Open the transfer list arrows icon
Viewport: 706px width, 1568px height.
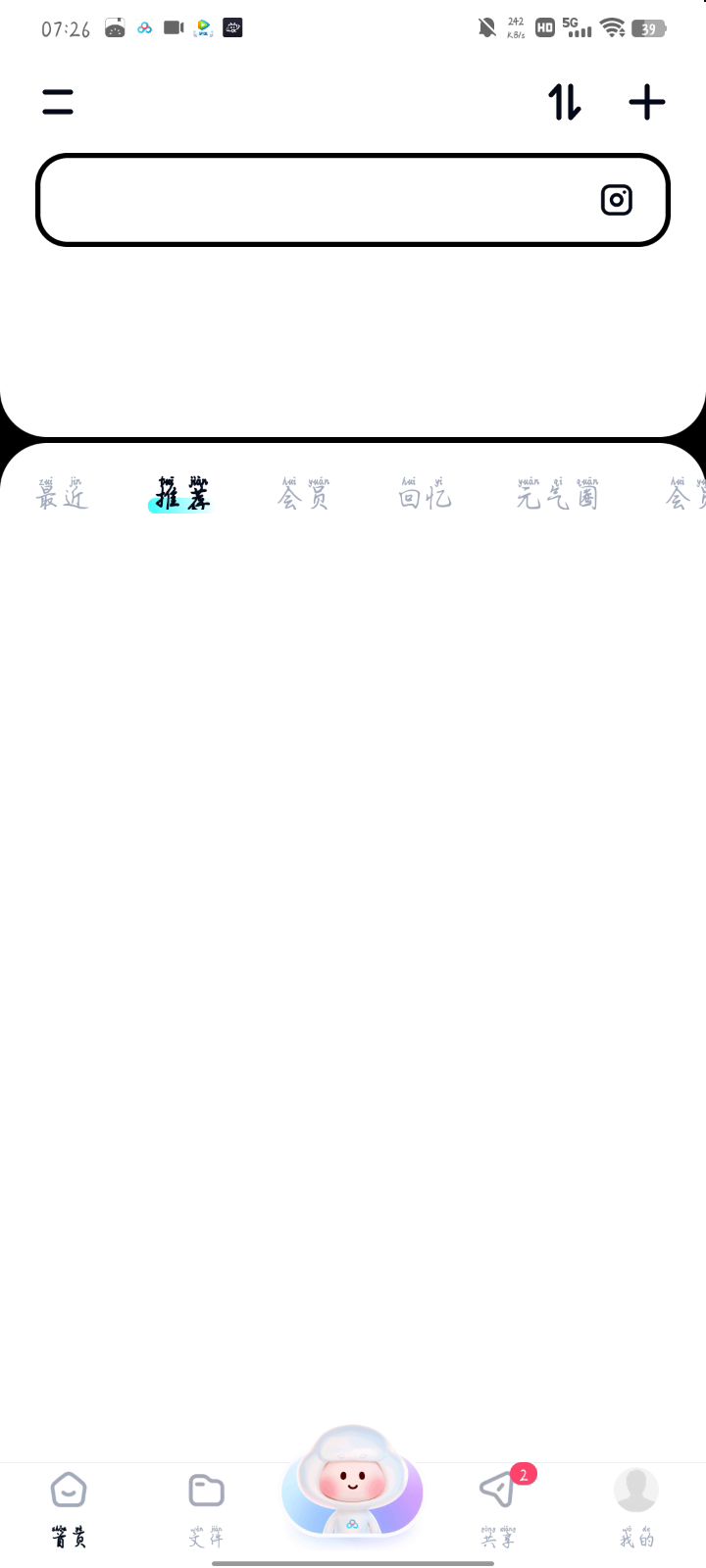(x=565, y=102)
